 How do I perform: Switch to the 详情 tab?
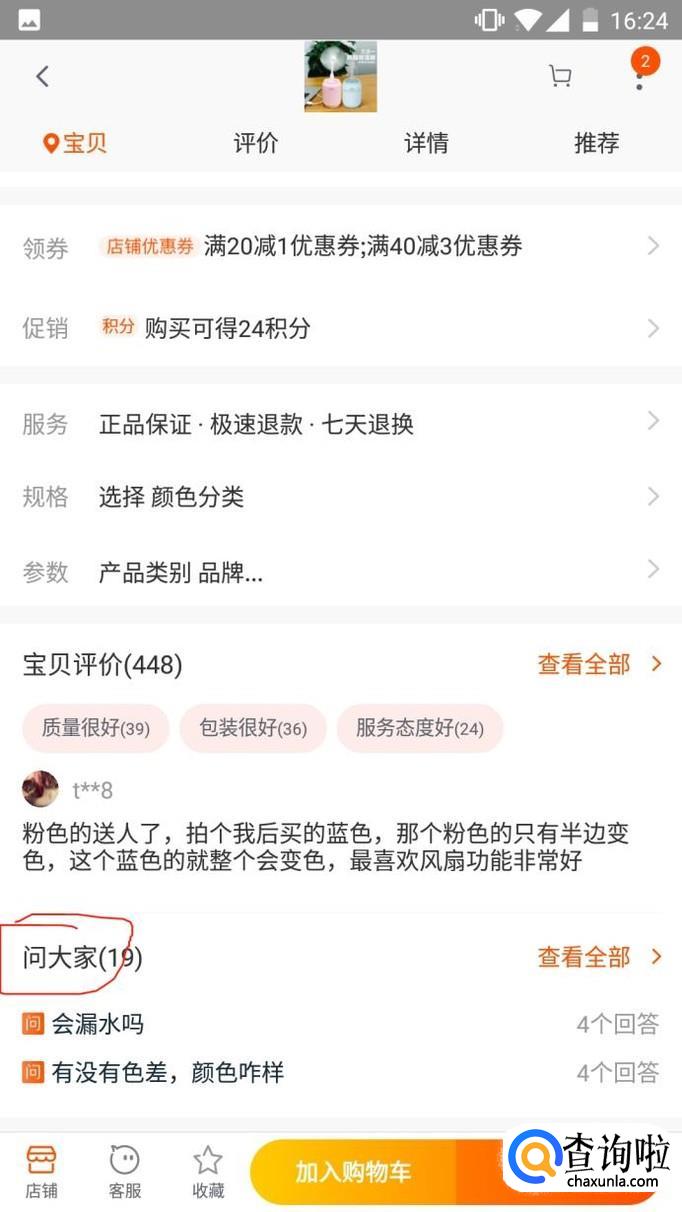(426, 143)
